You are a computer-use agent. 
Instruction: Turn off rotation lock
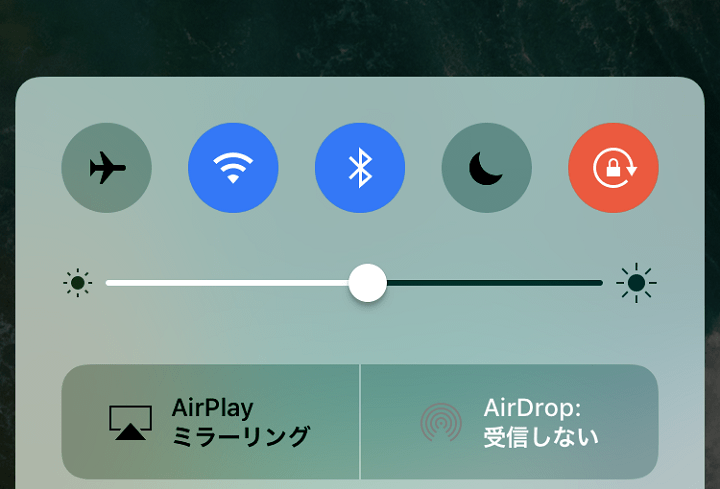point(613,168)
